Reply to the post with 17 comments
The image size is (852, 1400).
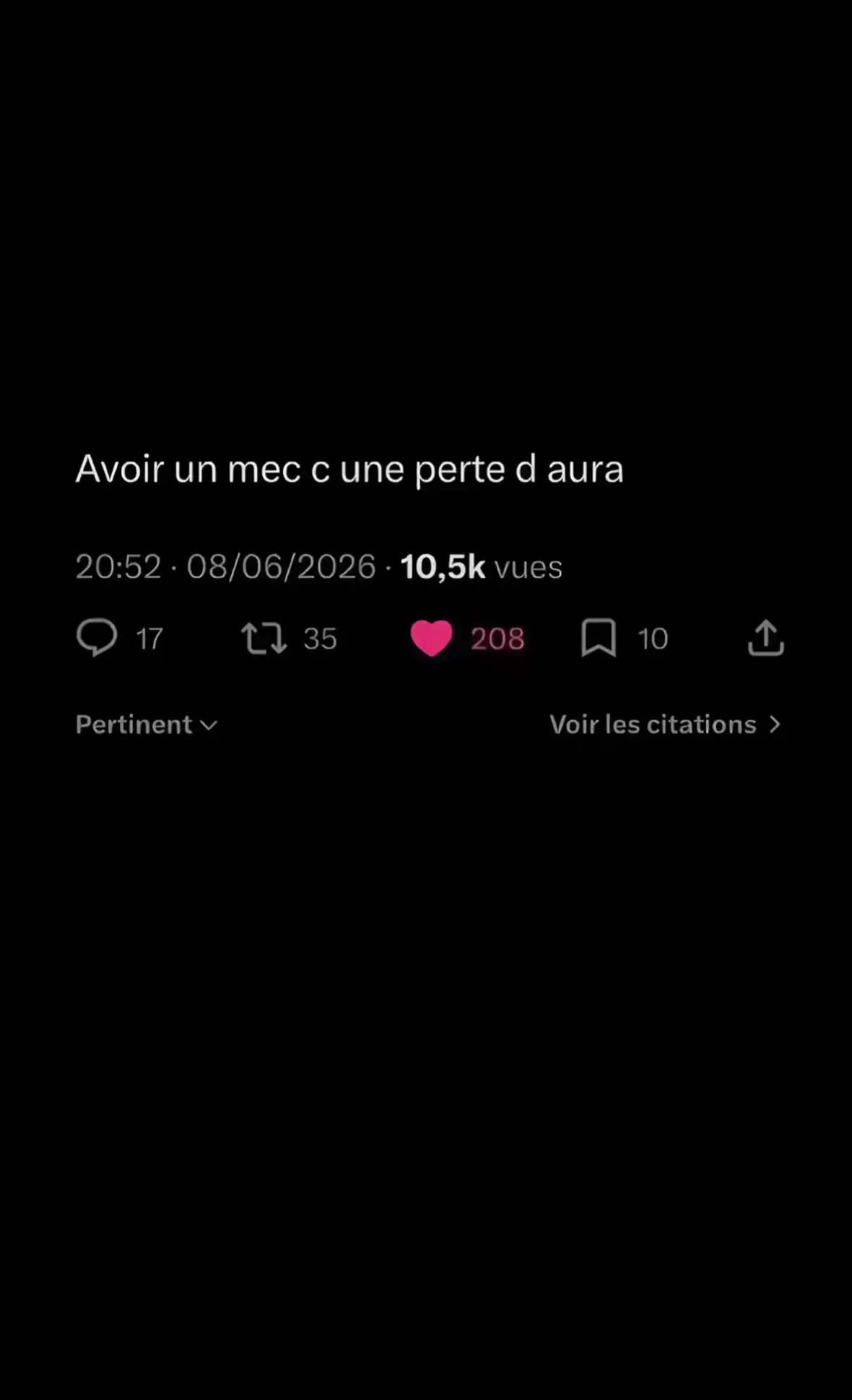[x=97, y=638]
